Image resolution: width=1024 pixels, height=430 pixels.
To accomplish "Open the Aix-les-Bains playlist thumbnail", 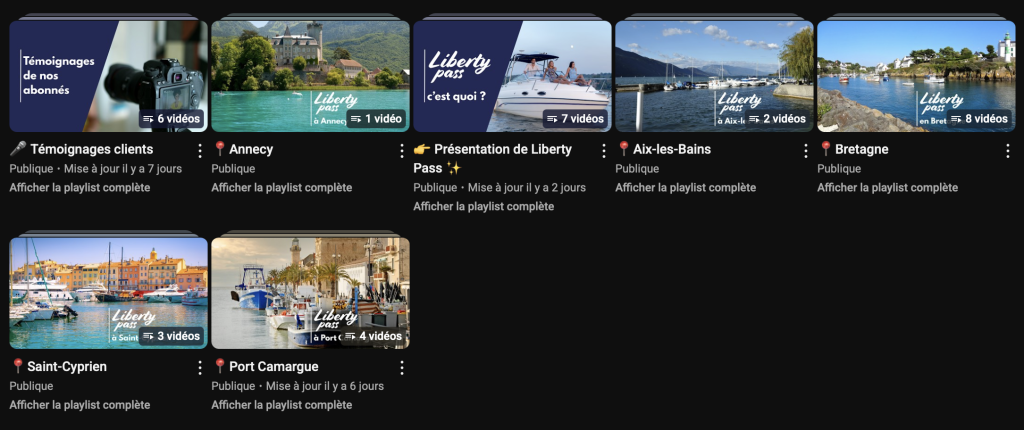I will coord(714,76).
